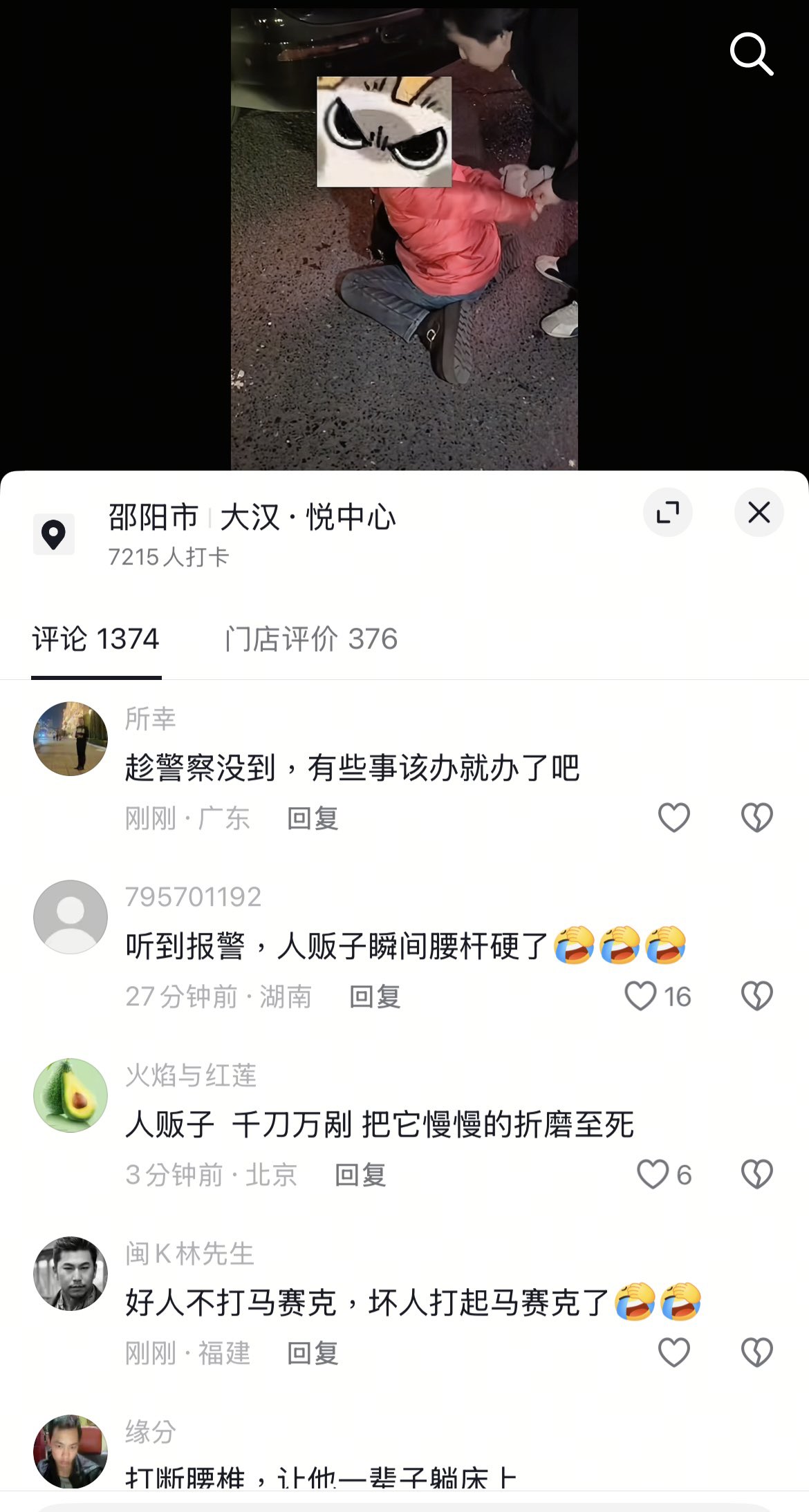Viewport: 809px width, 1512px height.
Task: Open the 邵阳市 大汉·悦中心 location page
Action: 252,518
